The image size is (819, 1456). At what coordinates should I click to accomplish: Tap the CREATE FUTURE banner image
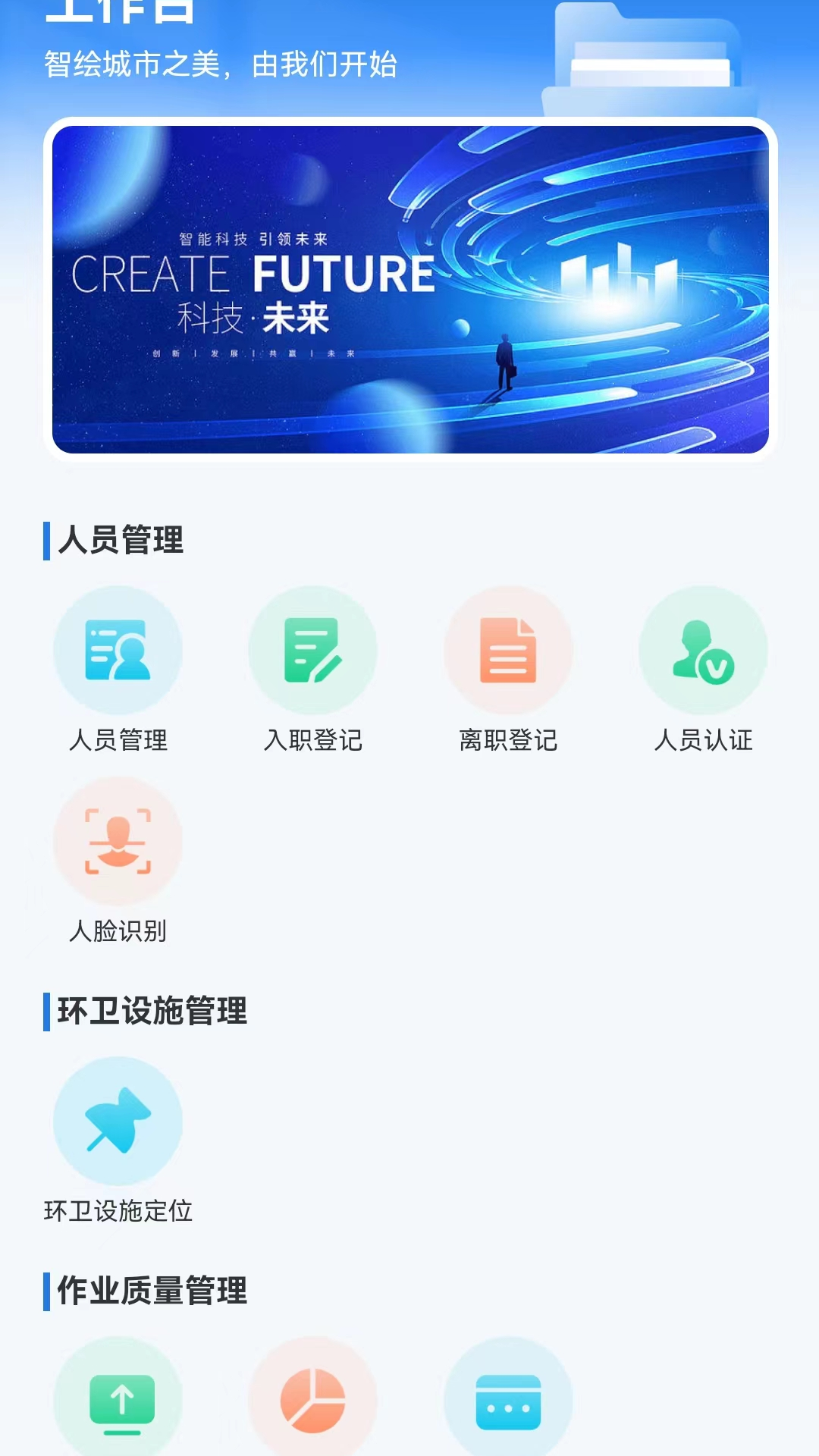click(x=409, y=290)
